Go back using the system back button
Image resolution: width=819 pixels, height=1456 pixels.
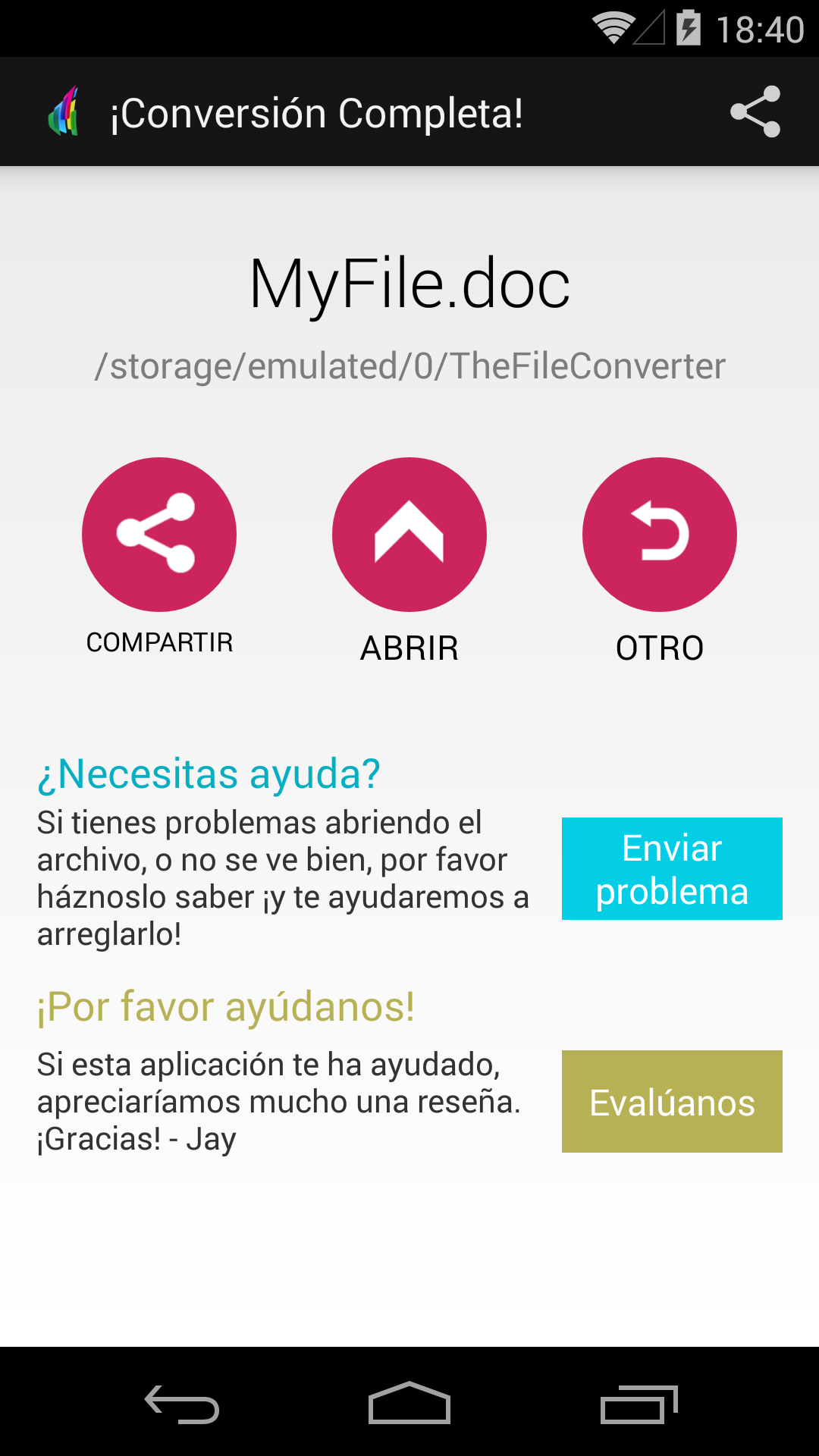pos(182,1404)
